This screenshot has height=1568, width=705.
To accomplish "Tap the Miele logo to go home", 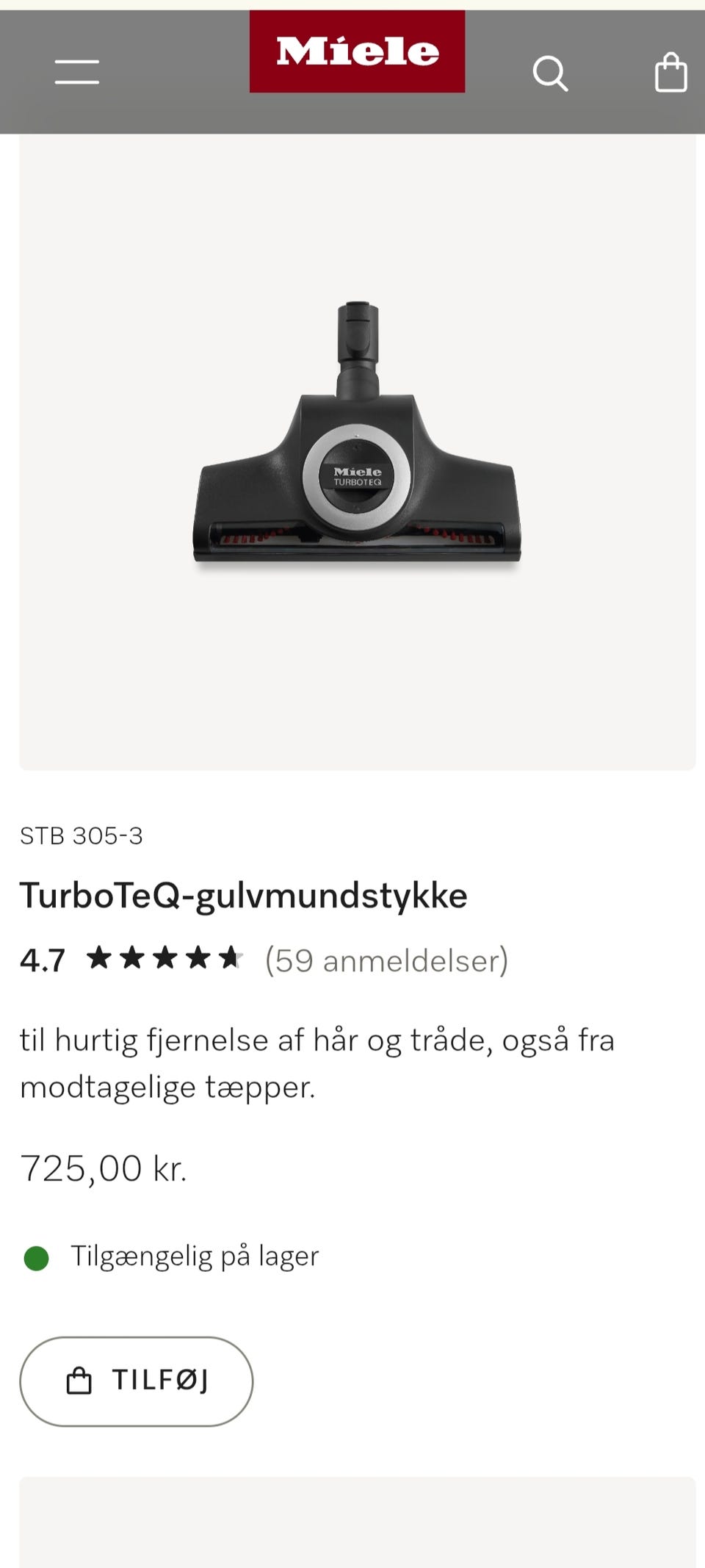I will pyautogui.click(x=357, y=51).
